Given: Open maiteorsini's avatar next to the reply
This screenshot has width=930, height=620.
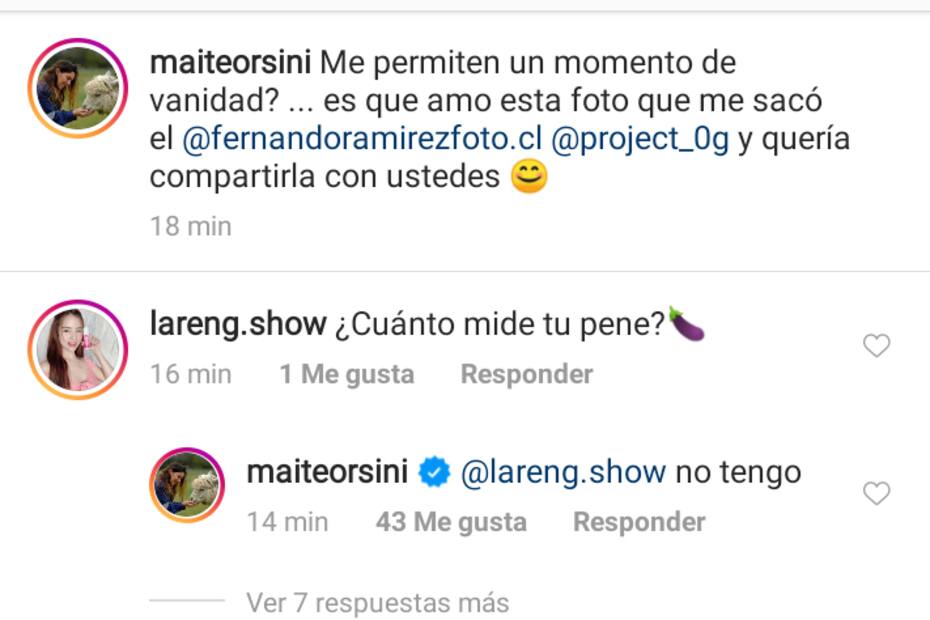Looking at the screenshot, I should 187,486.
